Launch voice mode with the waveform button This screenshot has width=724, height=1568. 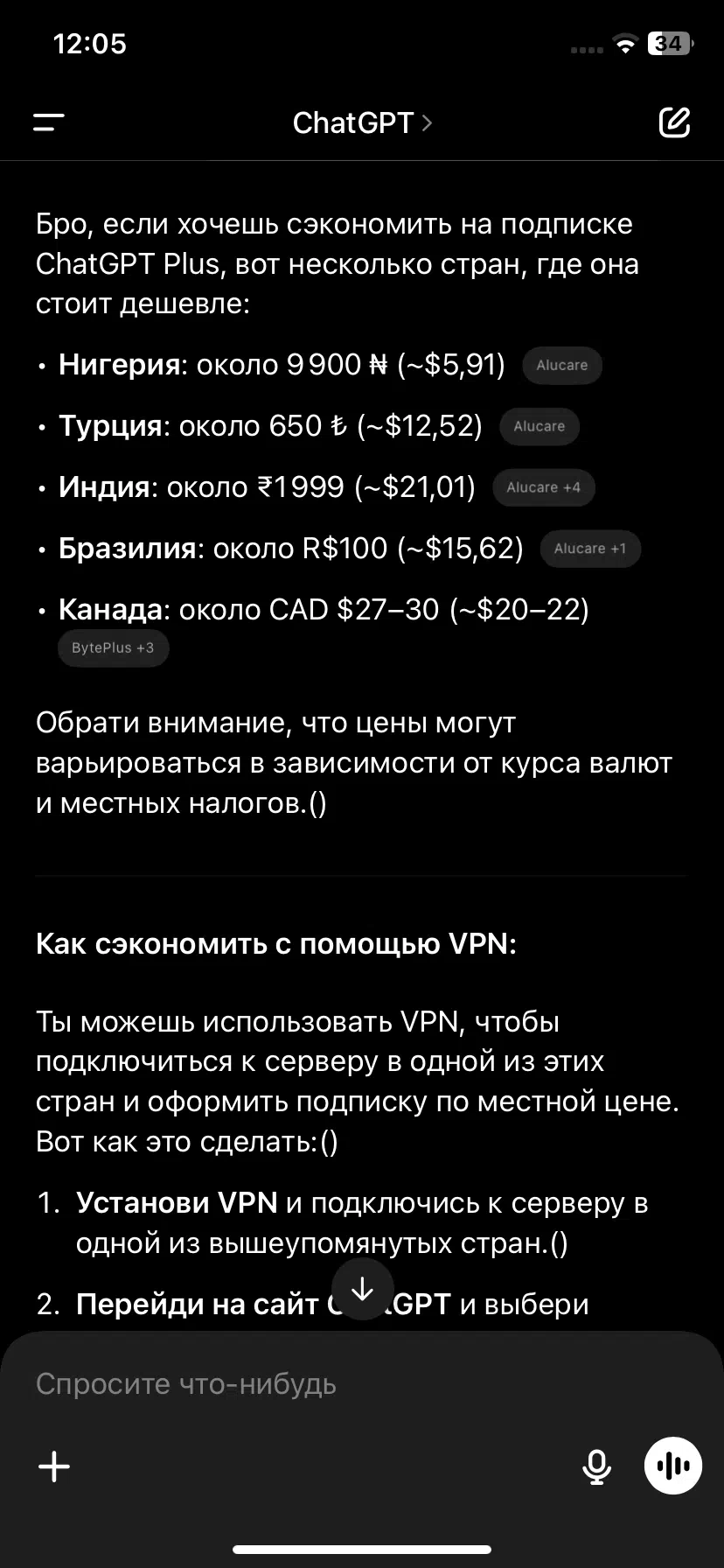(x=673, y=1466)
